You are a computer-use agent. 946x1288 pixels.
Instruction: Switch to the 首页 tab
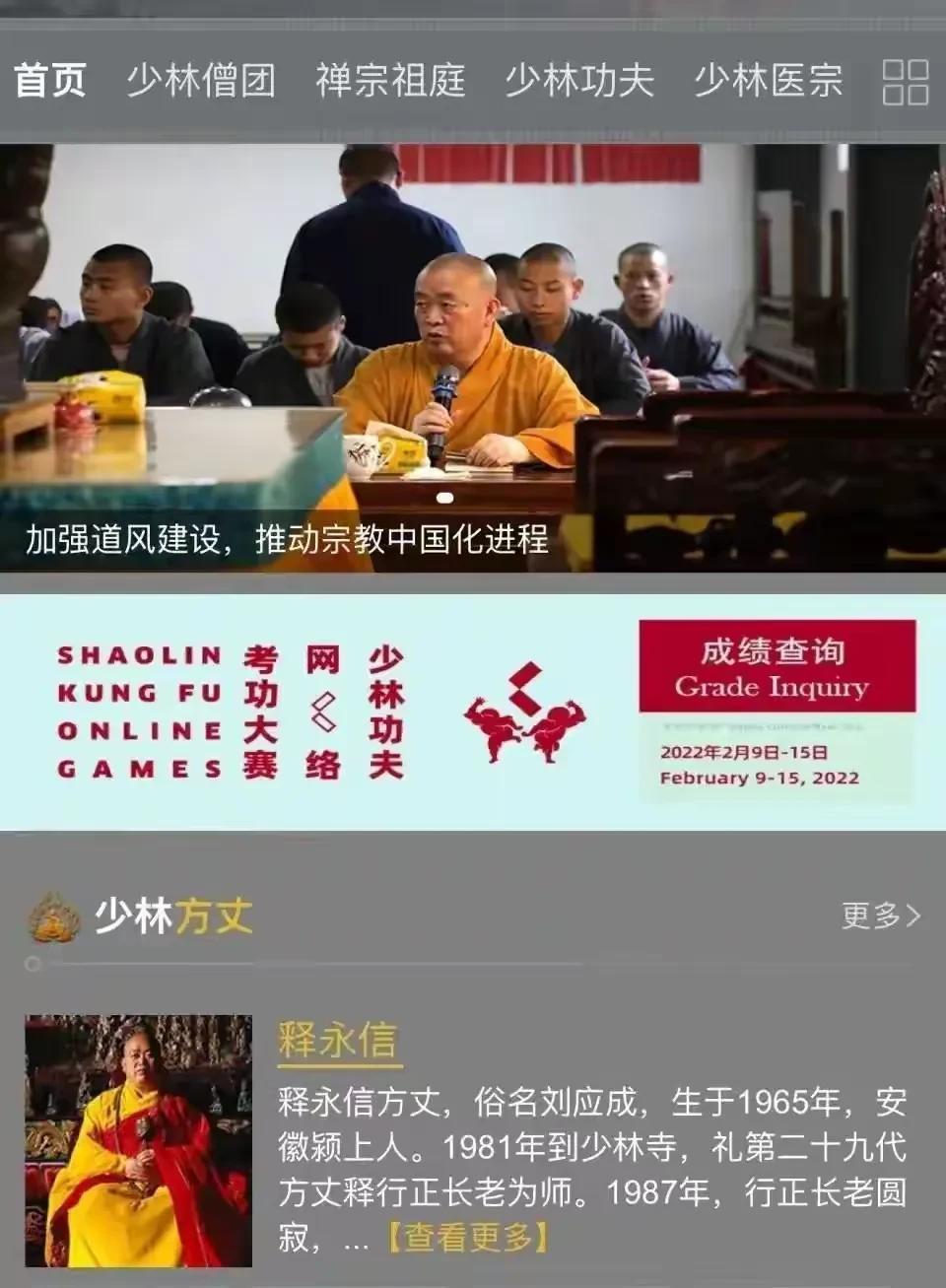[50, 80]
